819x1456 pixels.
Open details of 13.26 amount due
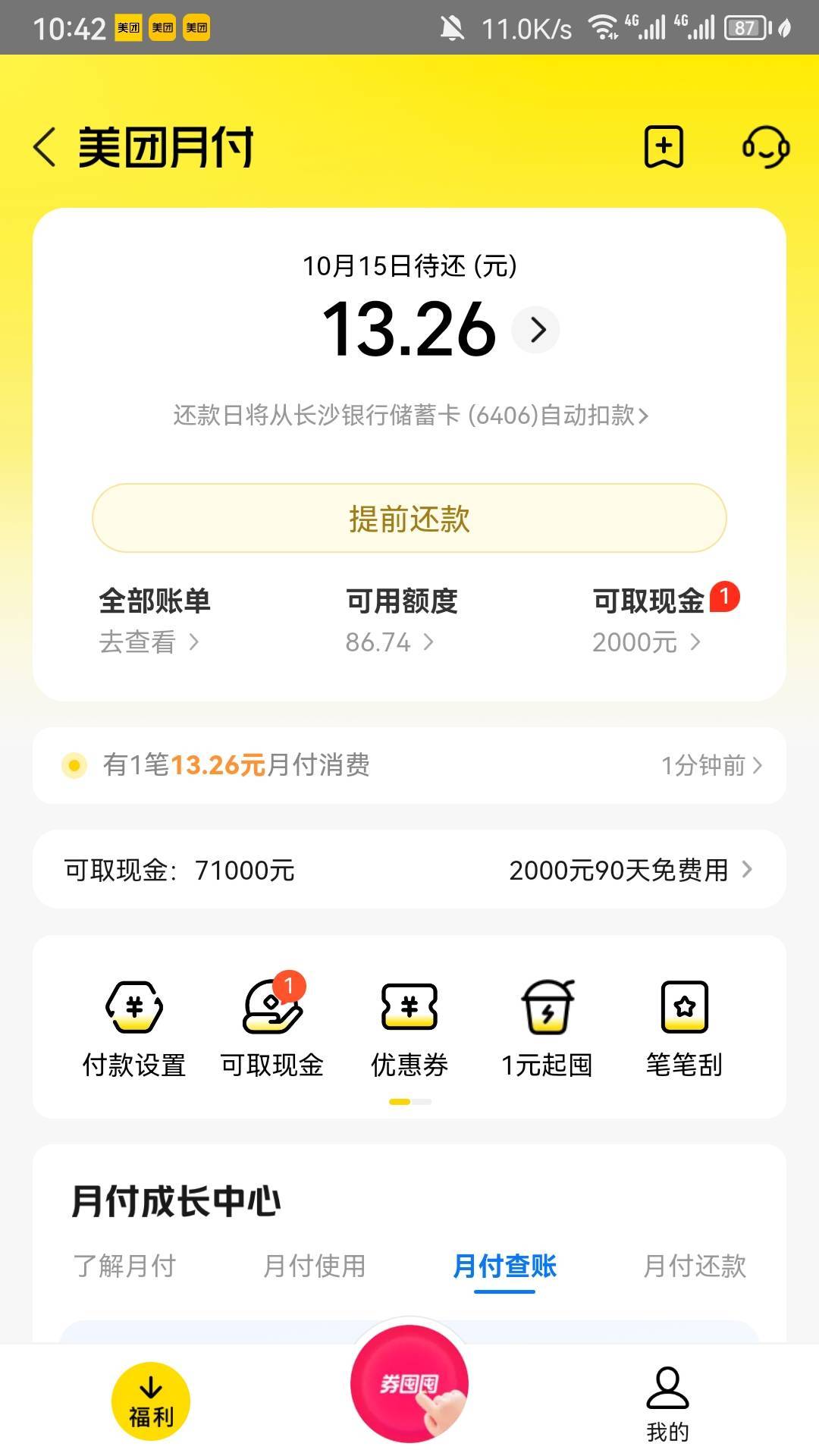(537, 330)
